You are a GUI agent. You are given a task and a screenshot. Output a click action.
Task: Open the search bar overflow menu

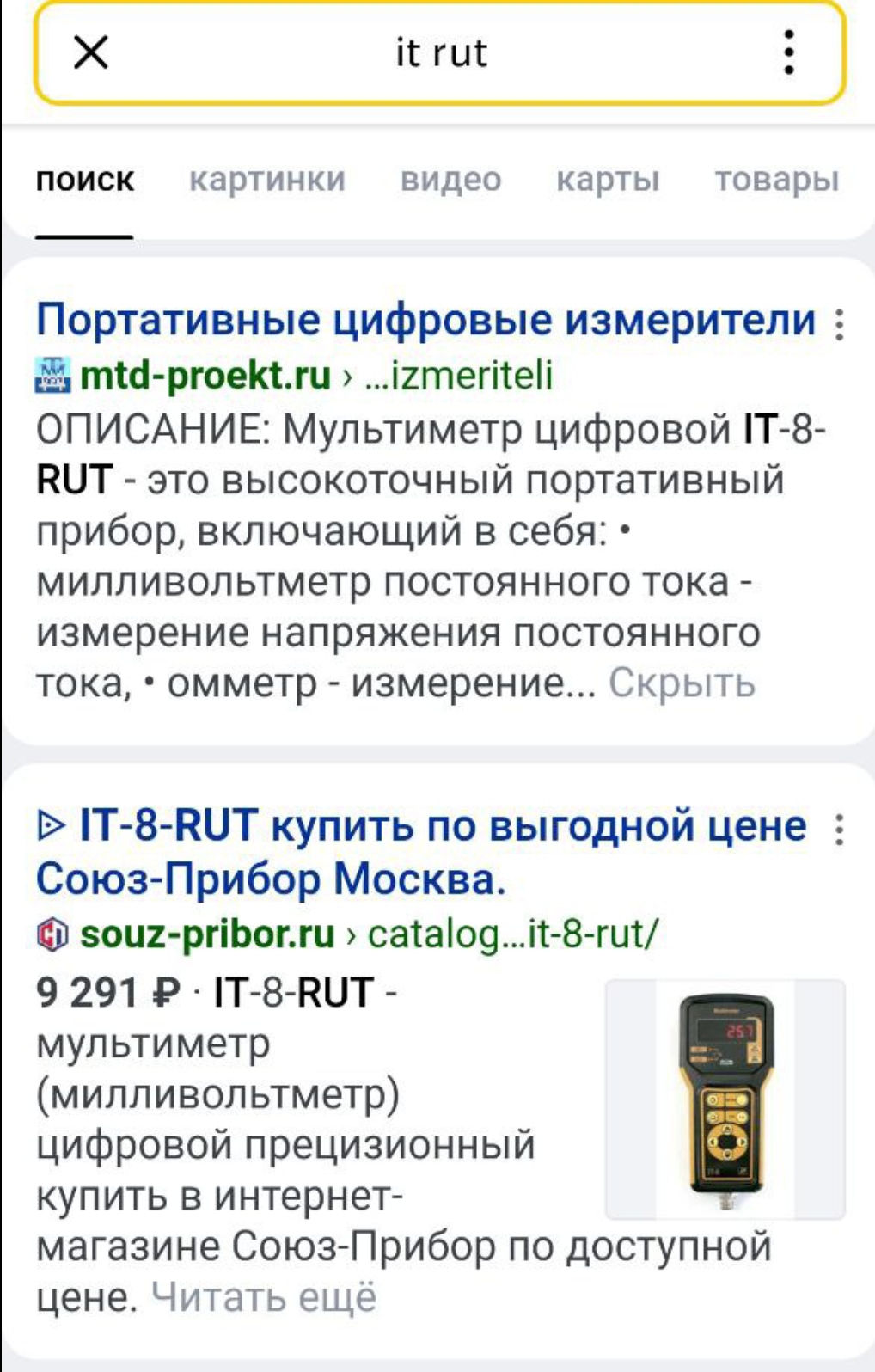[x=788, y=52]
